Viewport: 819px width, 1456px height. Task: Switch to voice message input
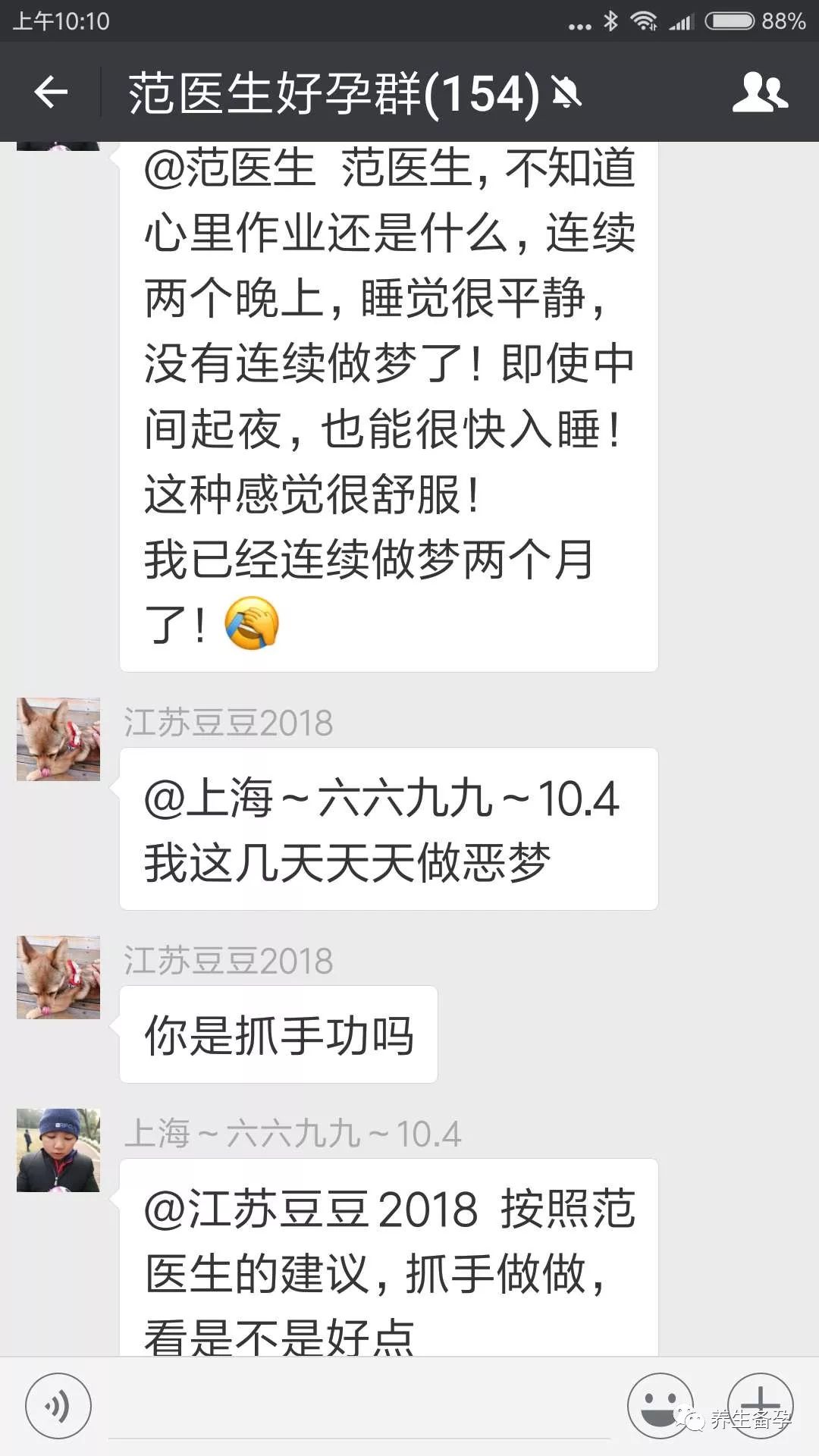tap(58, 1405)
